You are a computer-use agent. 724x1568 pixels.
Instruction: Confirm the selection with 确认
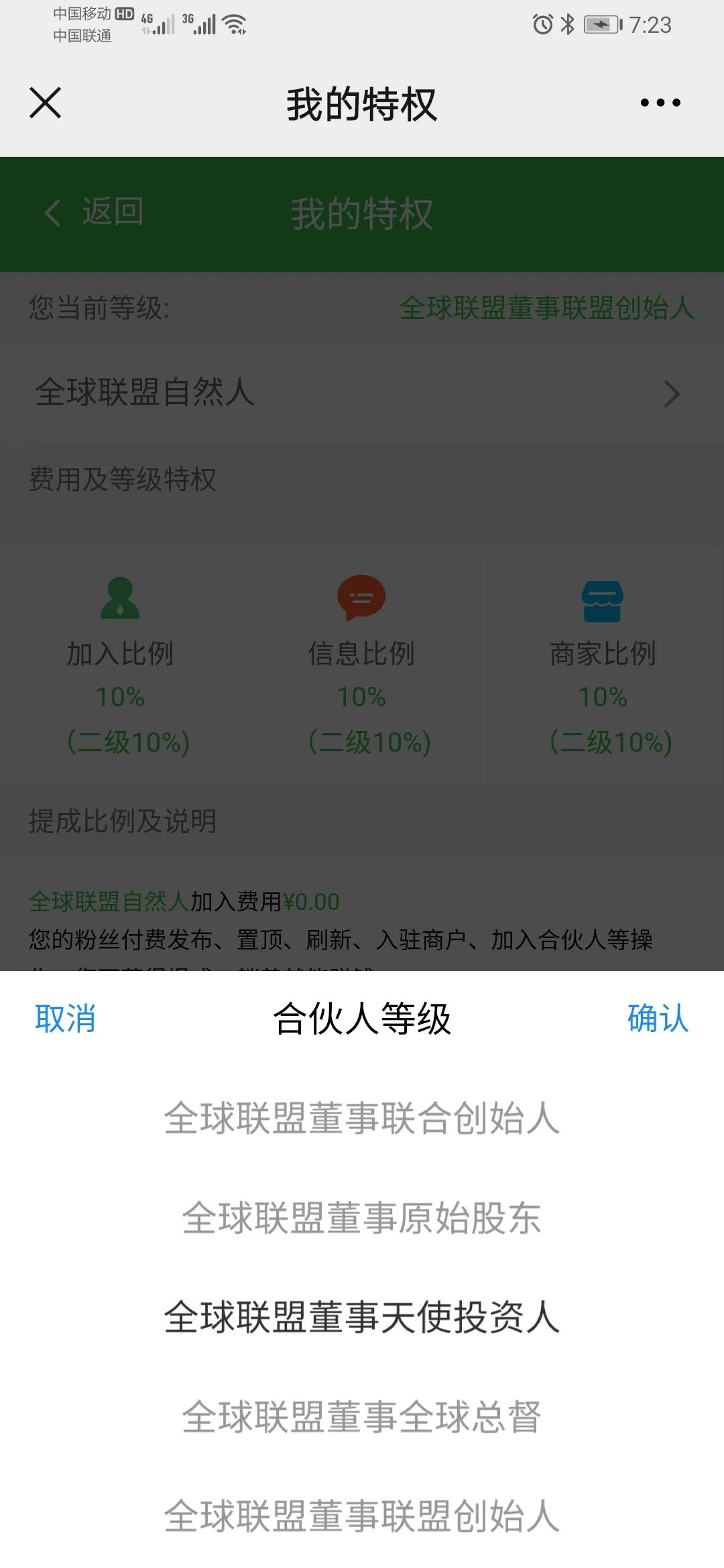658,1019
